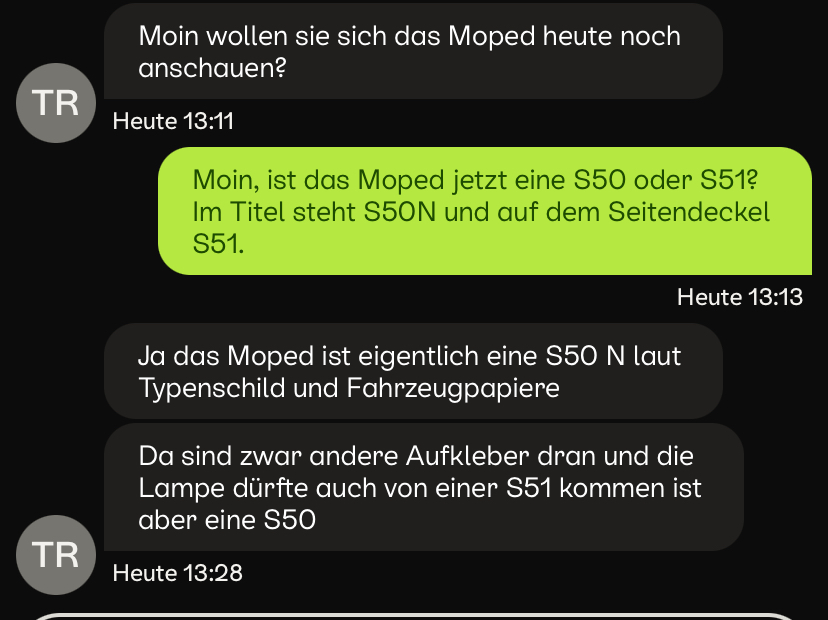Tap TR's avatar next to the 13:28 message

pyautogui.click(x=57, y=555)
